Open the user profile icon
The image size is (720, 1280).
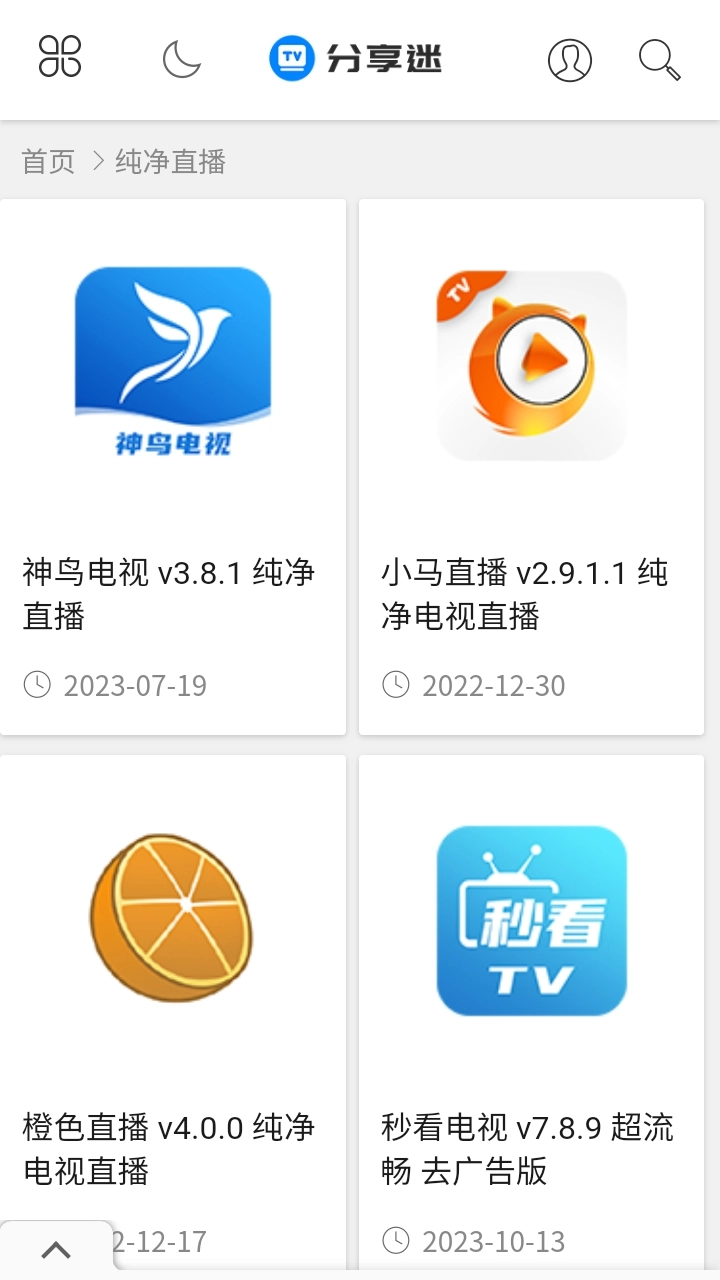click(x=569, y=59)
